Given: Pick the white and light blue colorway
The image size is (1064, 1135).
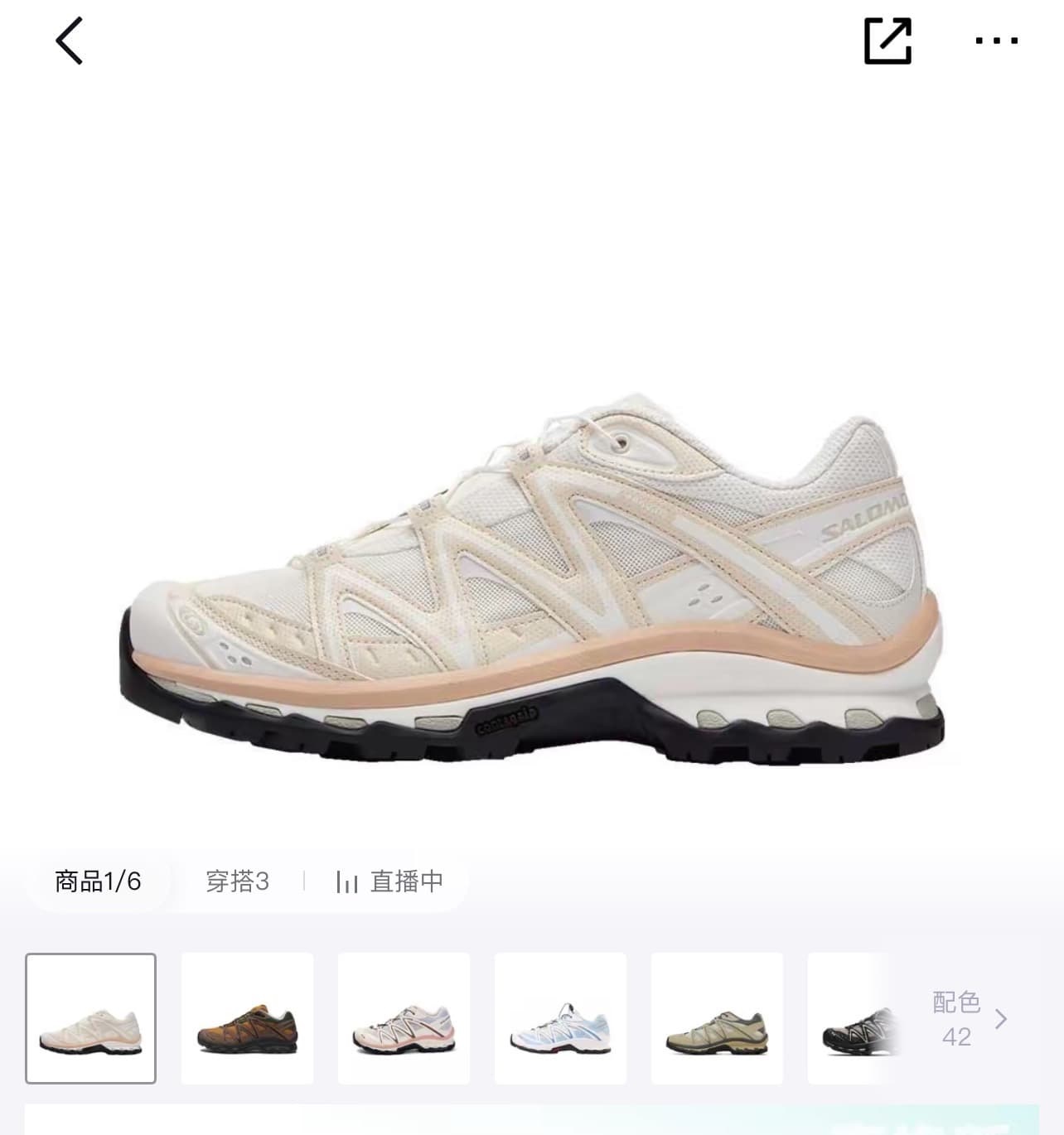Looking at the screenshot, I should pyautogui.click(x=560, y=1018).
